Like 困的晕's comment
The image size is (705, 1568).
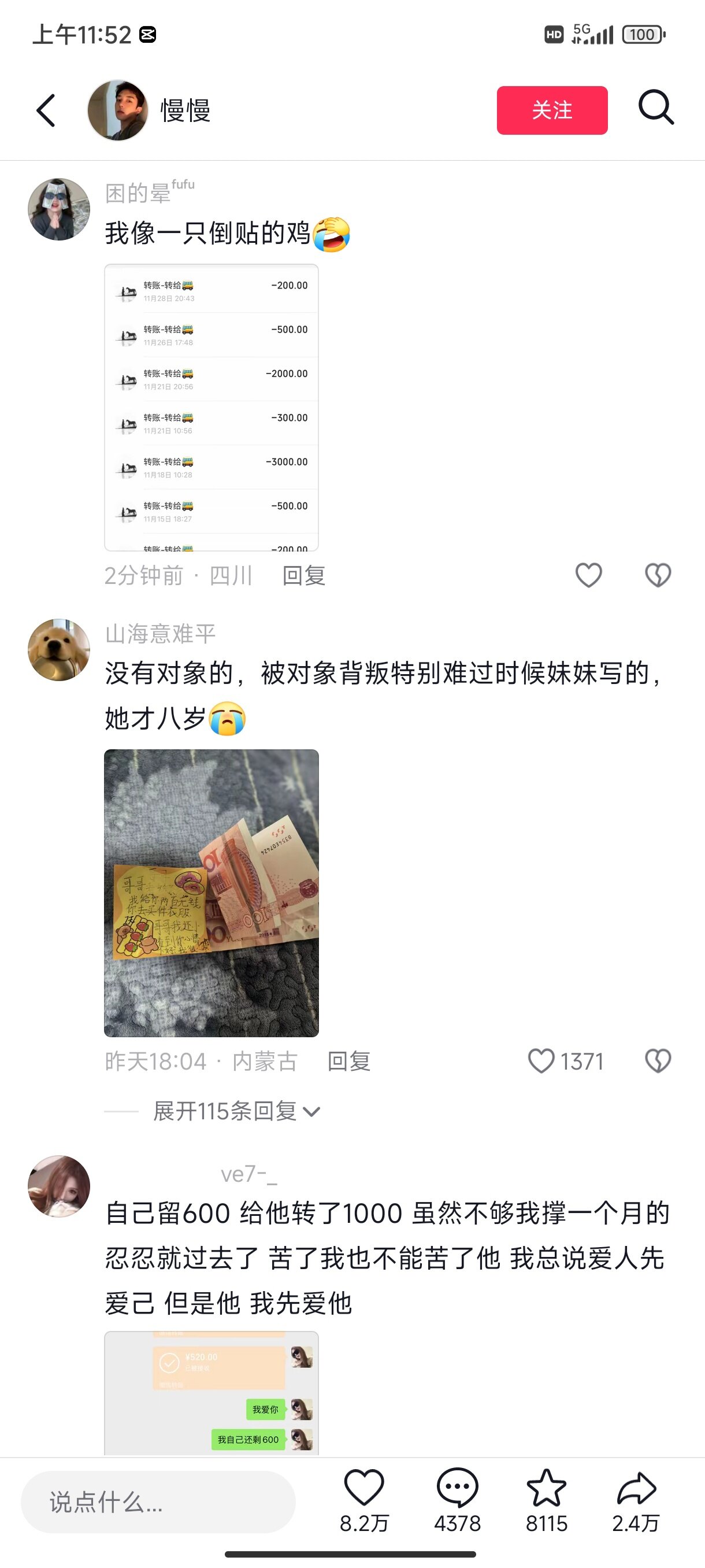click(588, 575)
